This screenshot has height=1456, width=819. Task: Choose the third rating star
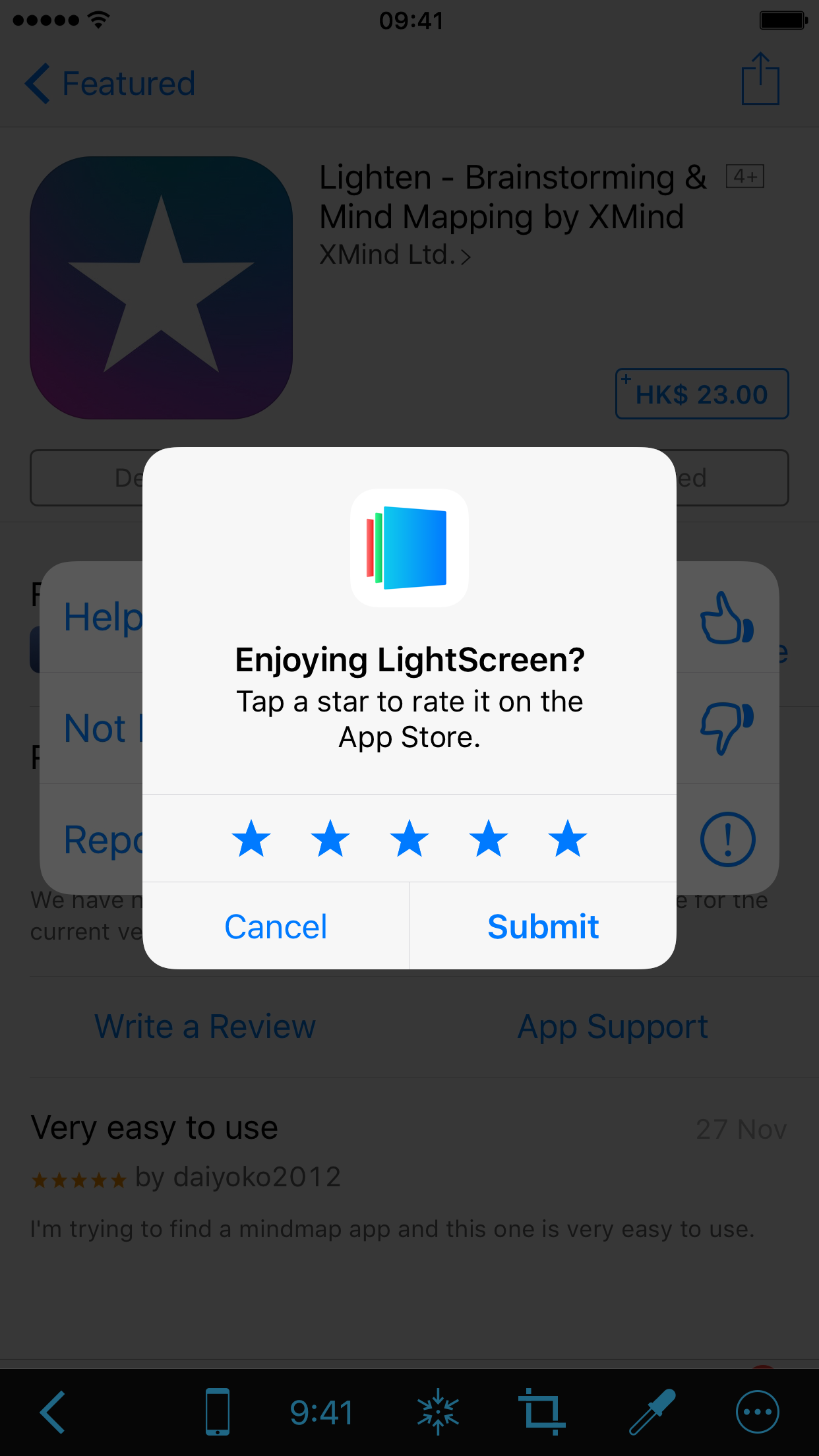click(x=409, y=839)
